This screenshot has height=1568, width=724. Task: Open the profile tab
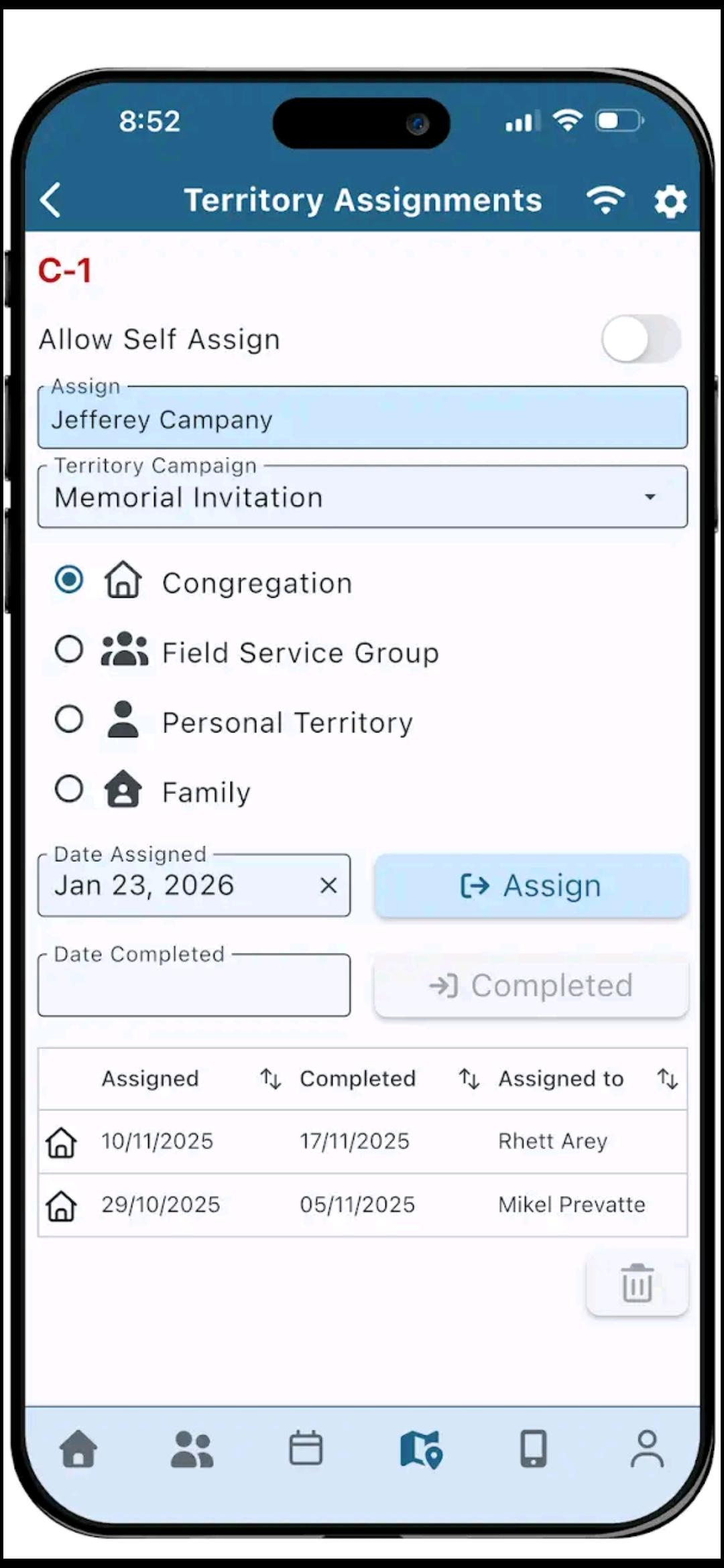pyautogui.click(x=647, y=1449)
